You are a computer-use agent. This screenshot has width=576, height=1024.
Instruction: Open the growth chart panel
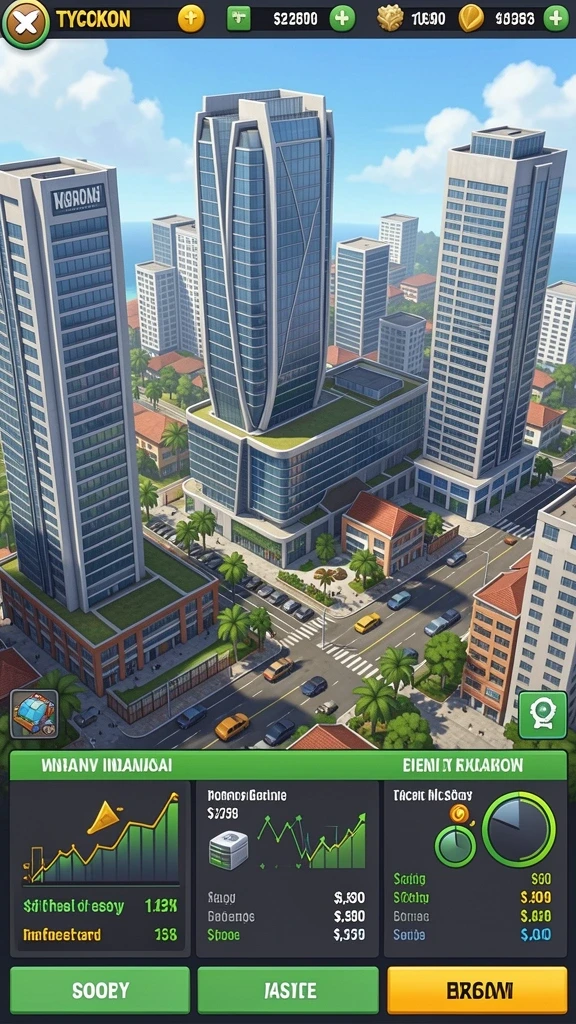coord(100,869)
